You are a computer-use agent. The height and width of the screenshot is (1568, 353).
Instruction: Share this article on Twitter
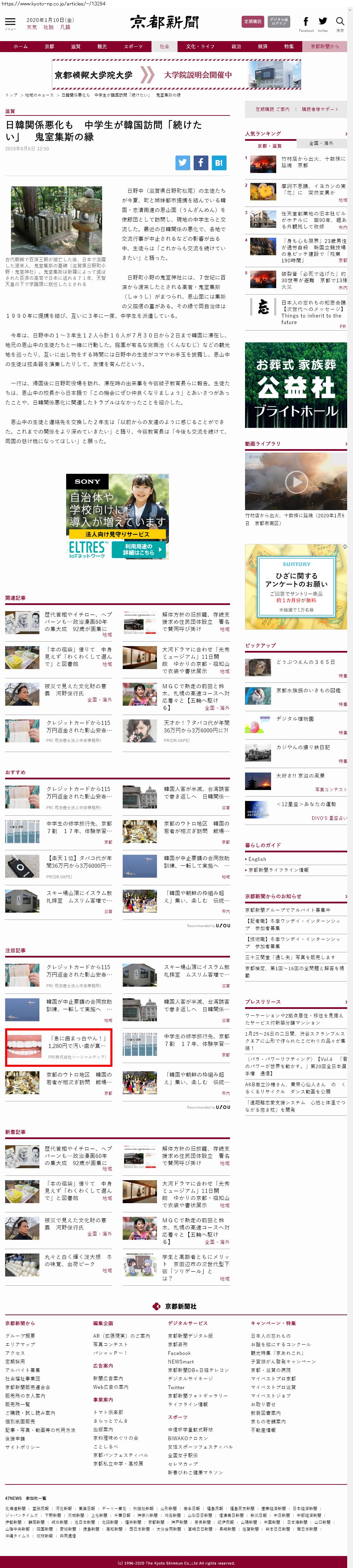(x=183, y=162)
